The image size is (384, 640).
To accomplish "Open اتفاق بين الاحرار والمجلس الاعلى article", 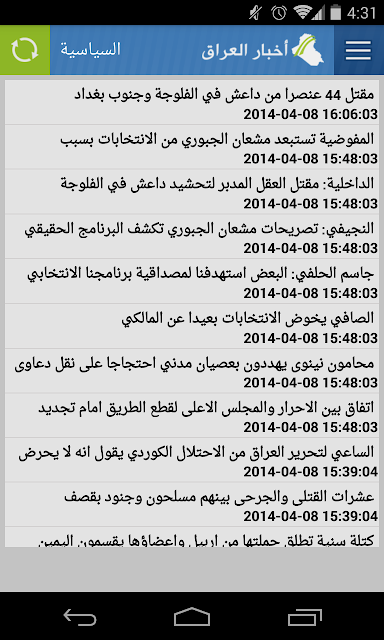I will click(192, 416).
